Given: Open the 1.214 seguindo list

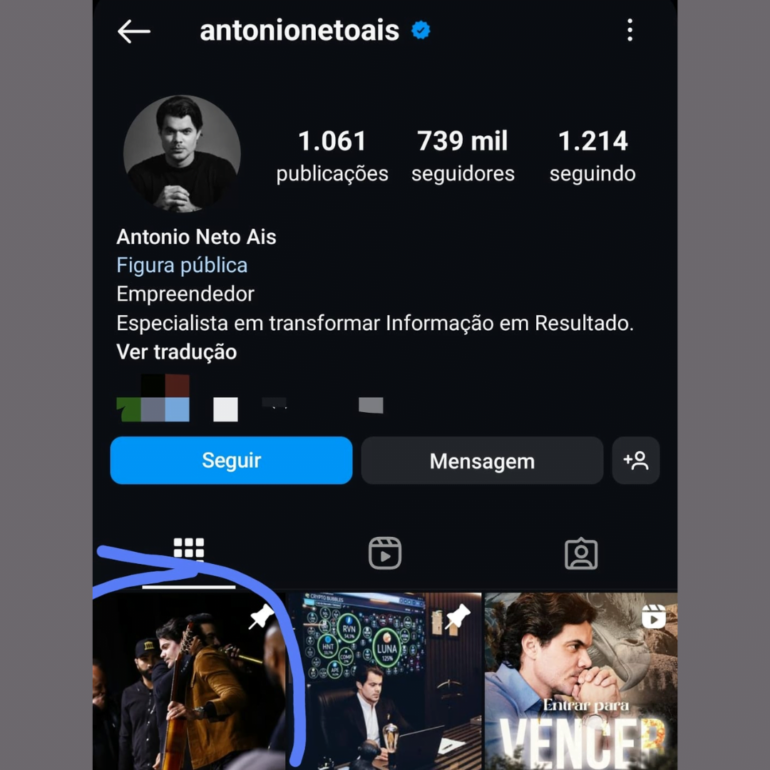Looking at the screenshot, I should click(x=592, y=156).
